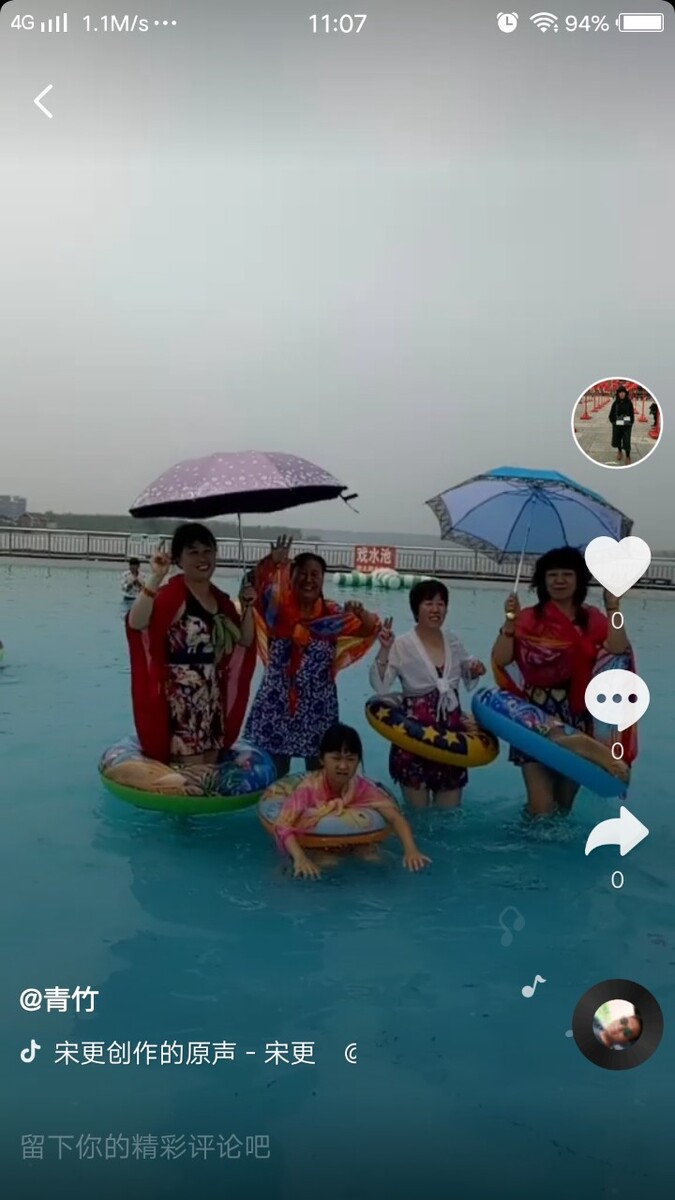675x1200 pixels.
Task: Open the @青竹 user profile
Action: [59, 999]
